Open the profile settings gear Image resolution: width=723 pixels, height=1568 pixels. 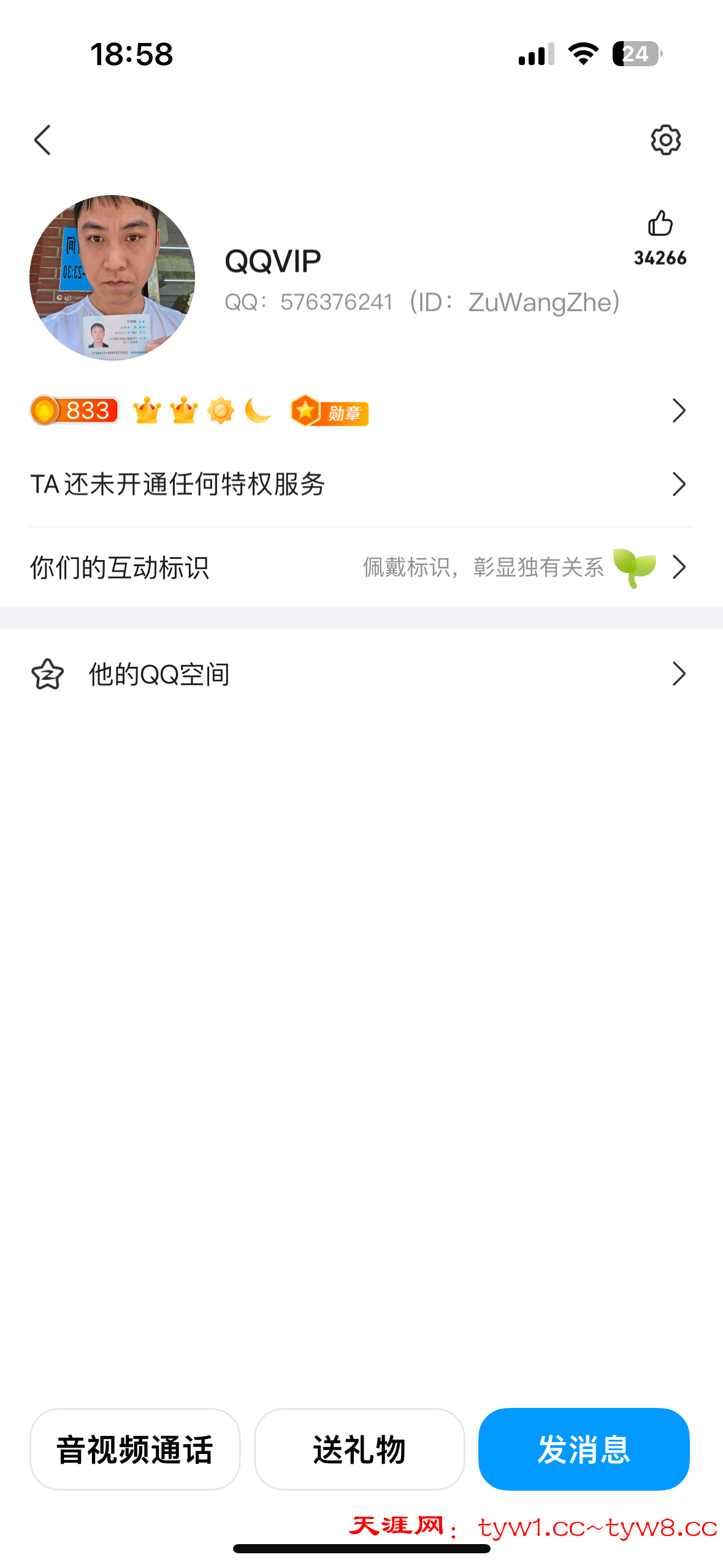[x=665, y=140]
